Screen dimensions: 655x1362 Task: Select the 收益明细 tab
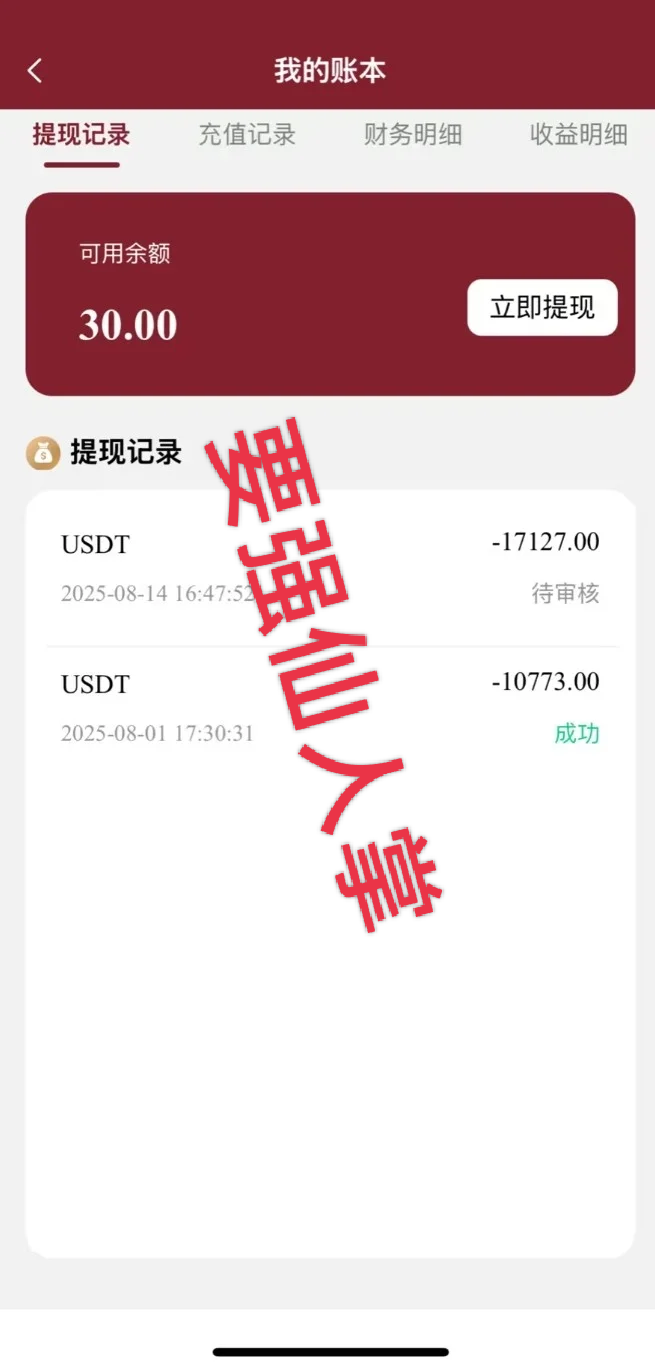579,135
